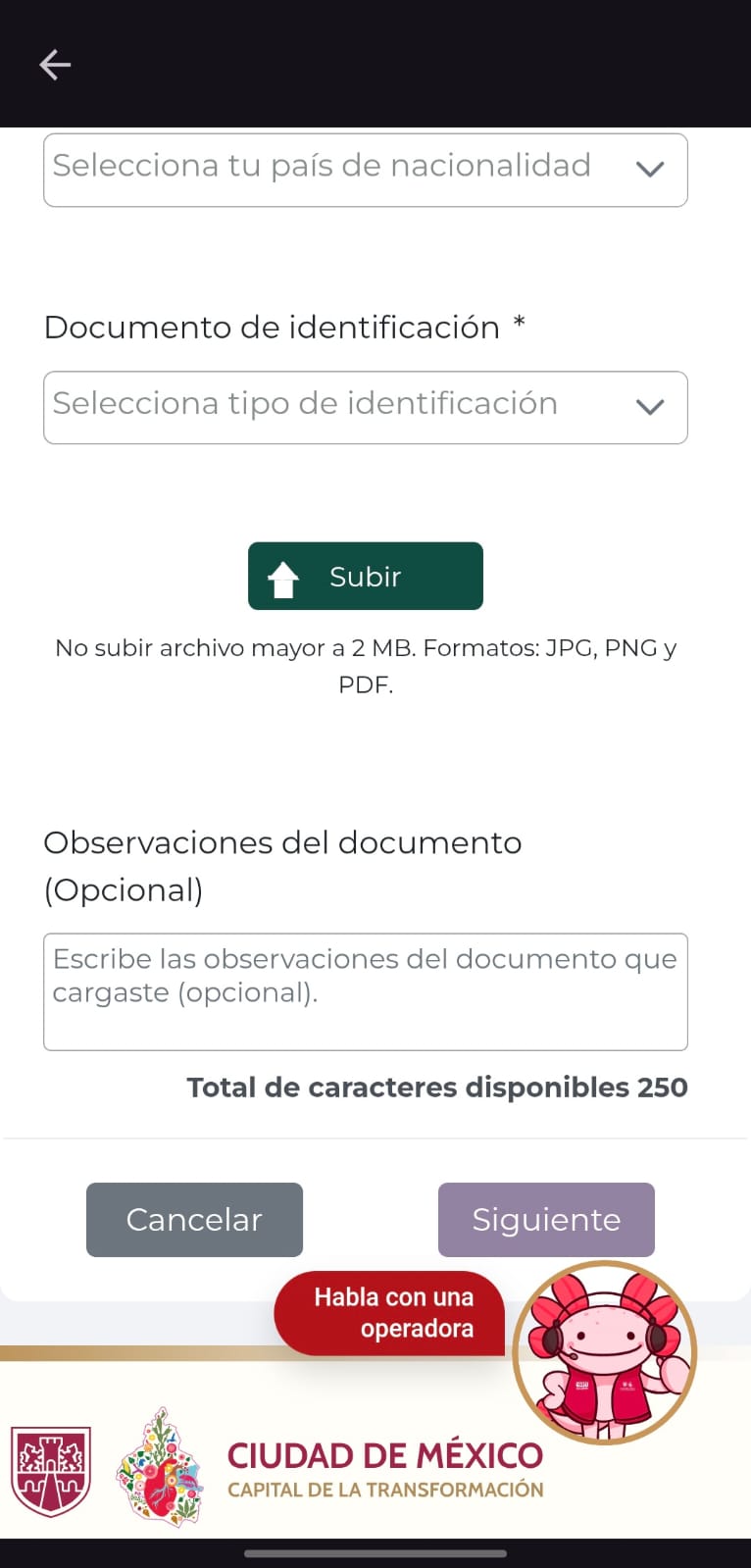Open the país de nacionalidad dropdown
This screenshot has height=1568, width=751.
365,170
